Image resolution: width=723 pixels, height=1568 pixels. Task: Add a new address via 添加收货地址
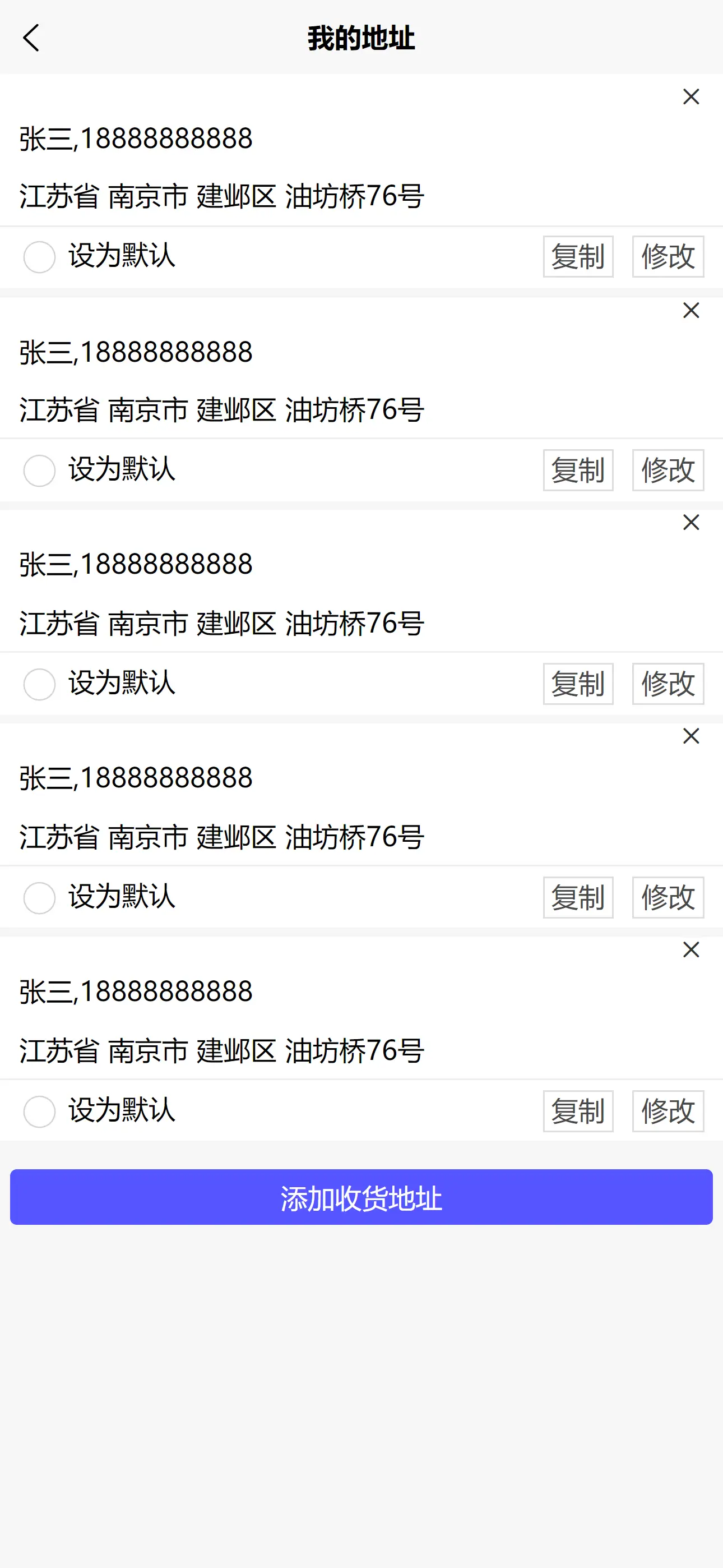pyautogui.click(x=361, y=1197)
